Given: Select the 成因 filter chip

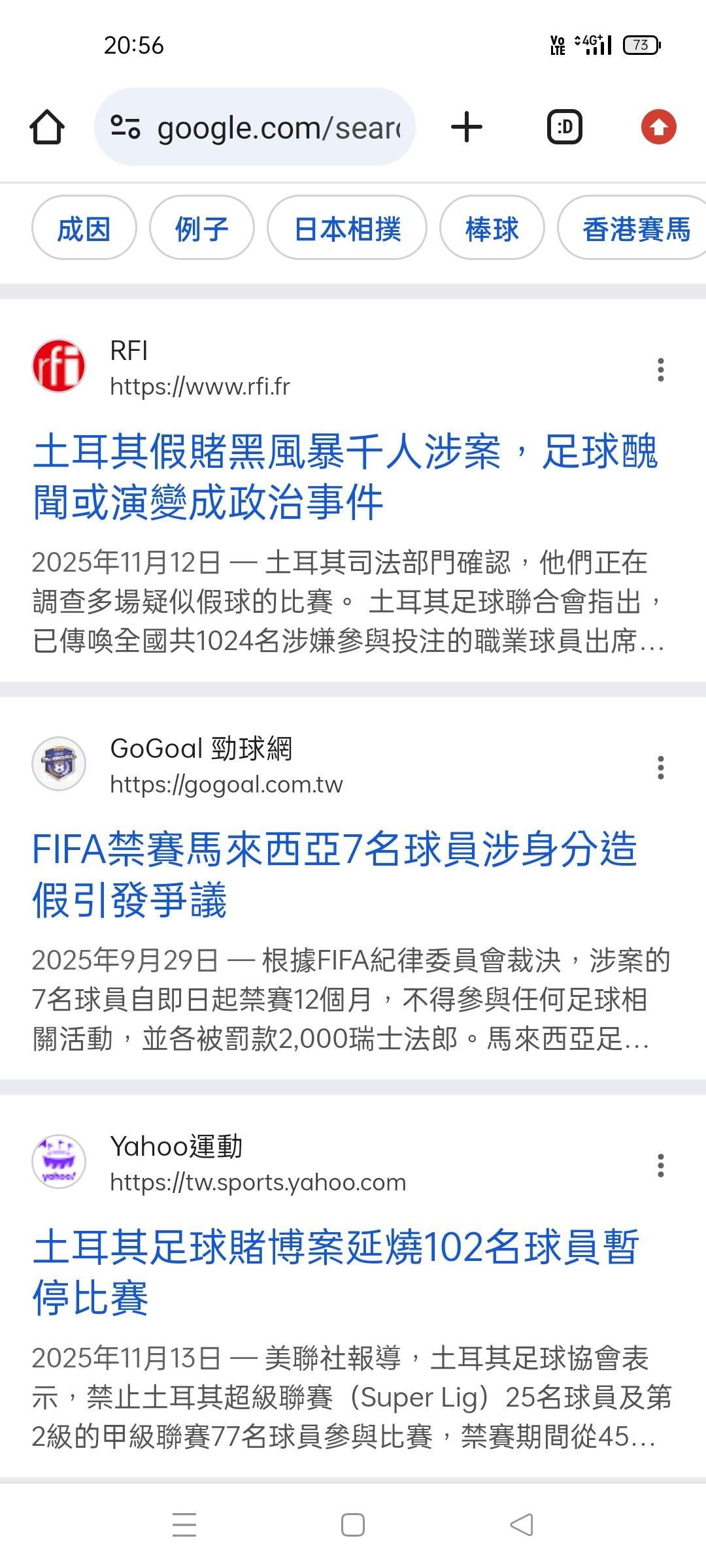Looking at the screenshot, I should [x=84, y=229].
